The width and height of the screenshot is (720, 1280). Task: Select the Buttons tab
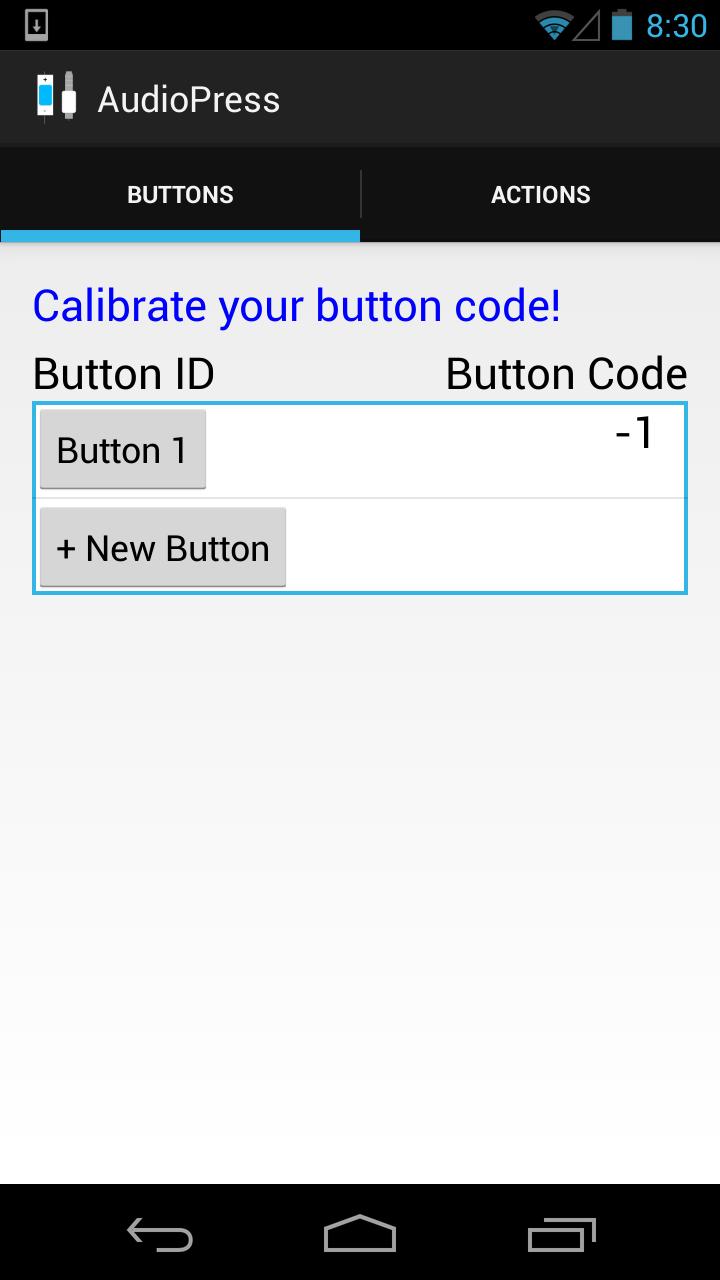180,194
